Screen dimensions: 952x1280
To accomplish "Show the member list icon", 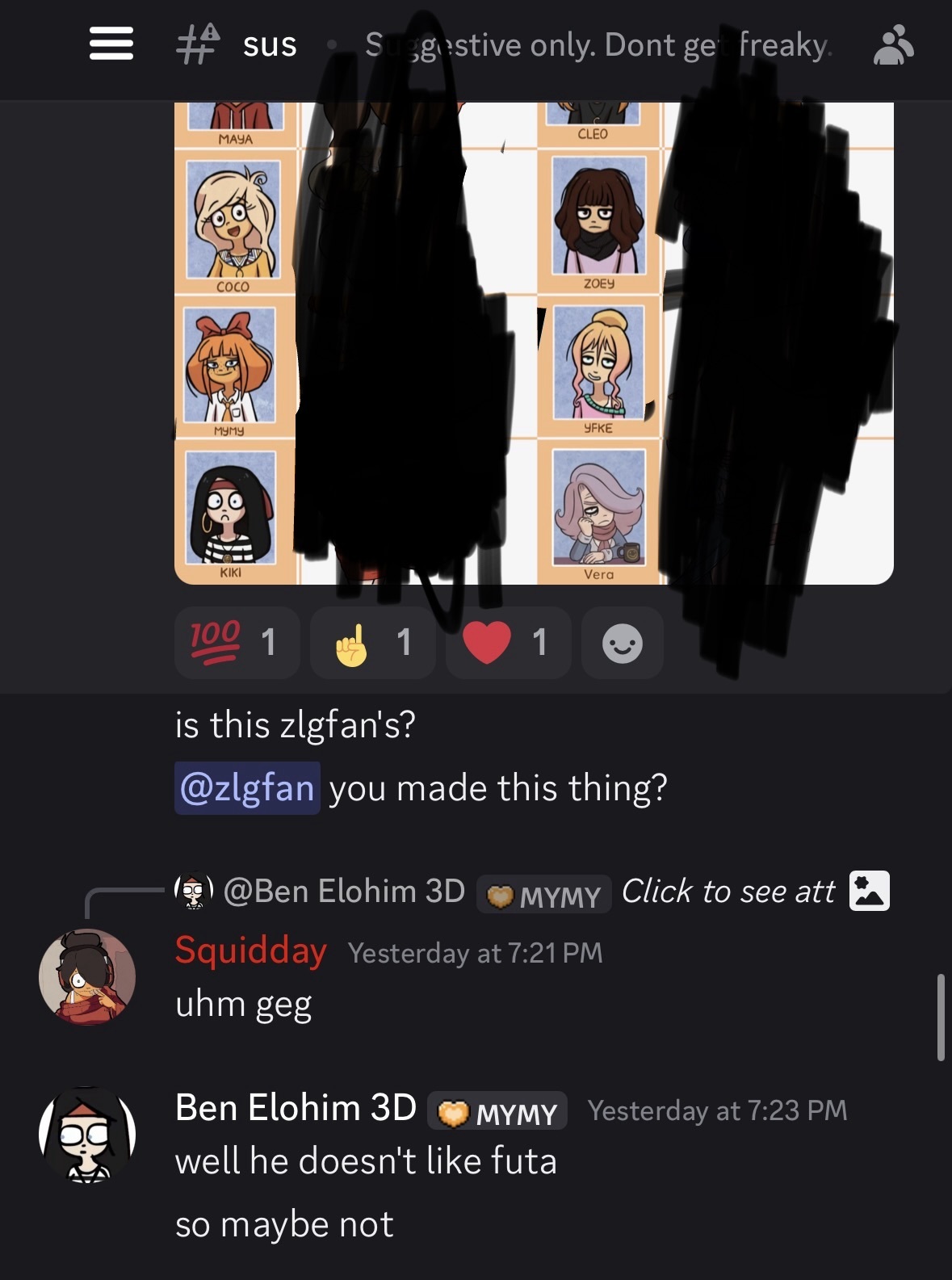I will [893, 45].
